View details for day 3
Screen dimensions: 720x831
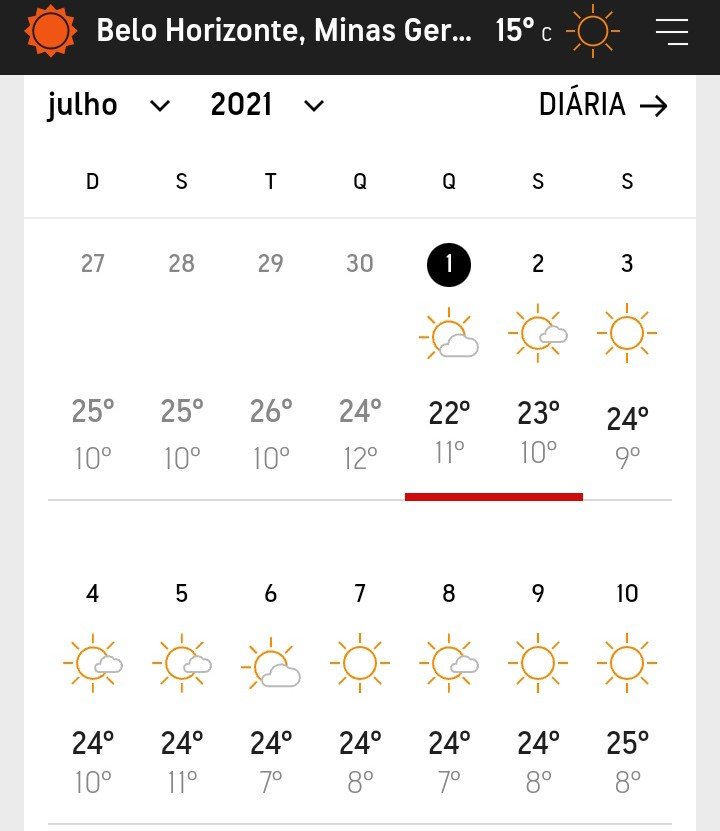[x=627, y=360]
